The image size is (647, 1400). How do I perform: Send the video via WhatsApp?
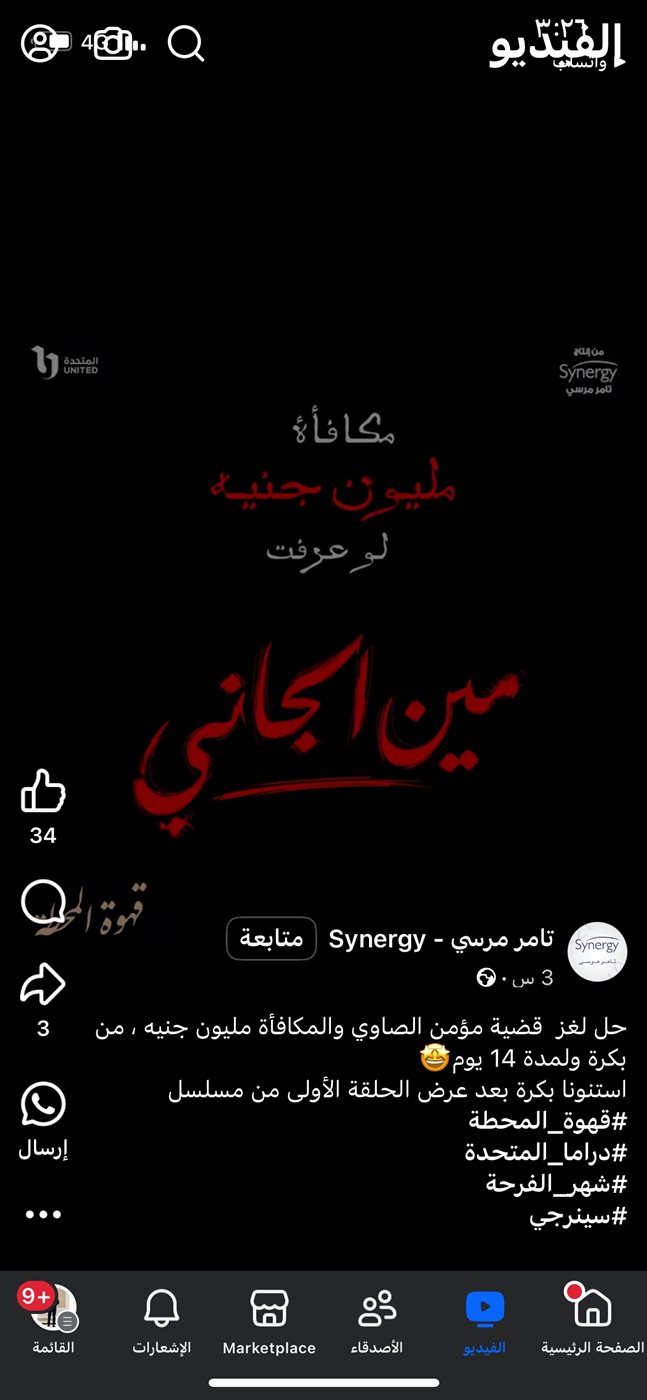click(43, 1105)
